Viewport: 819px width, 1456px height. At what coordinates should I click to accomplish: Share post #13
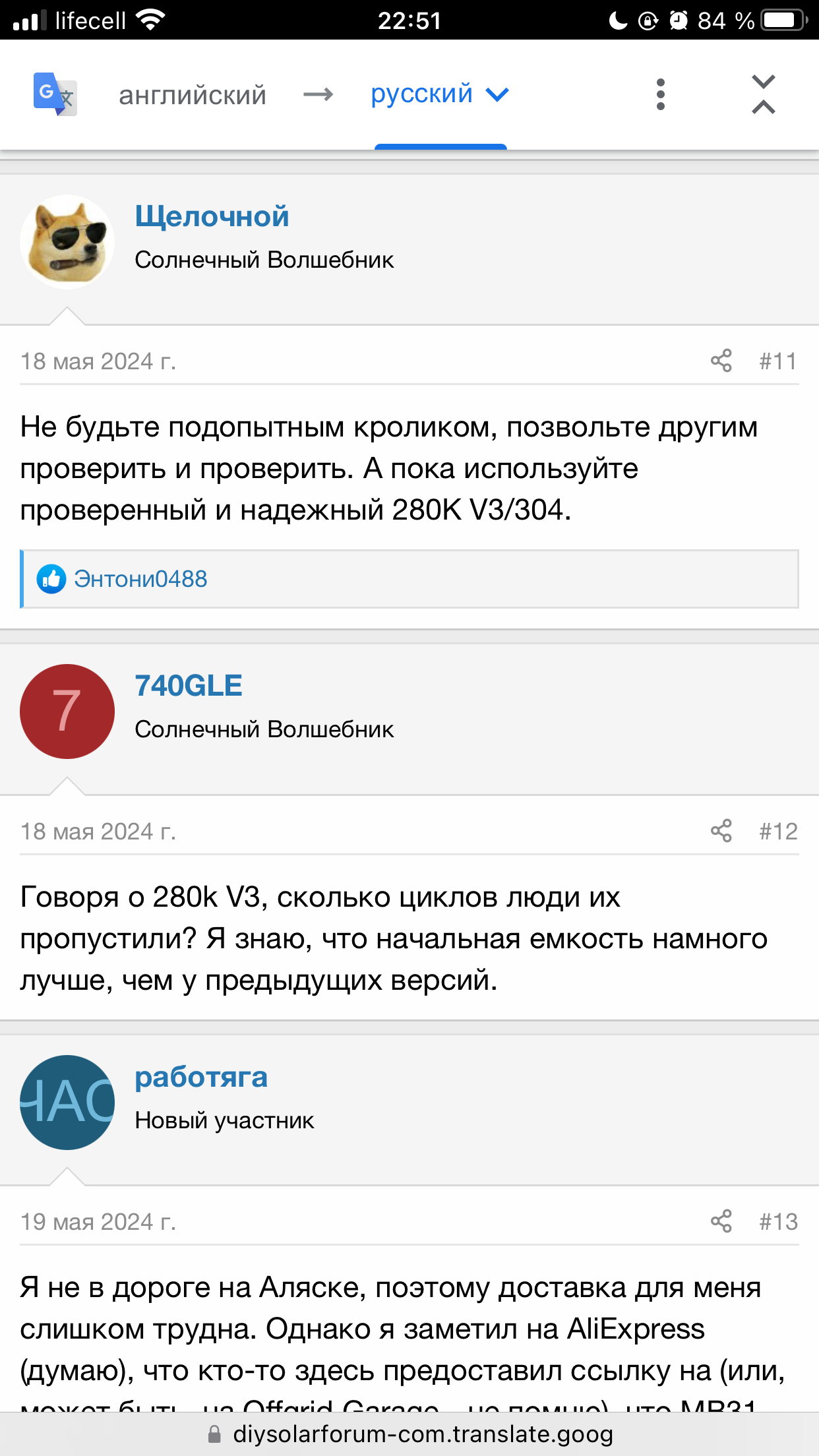click(x=721, y=1221)
